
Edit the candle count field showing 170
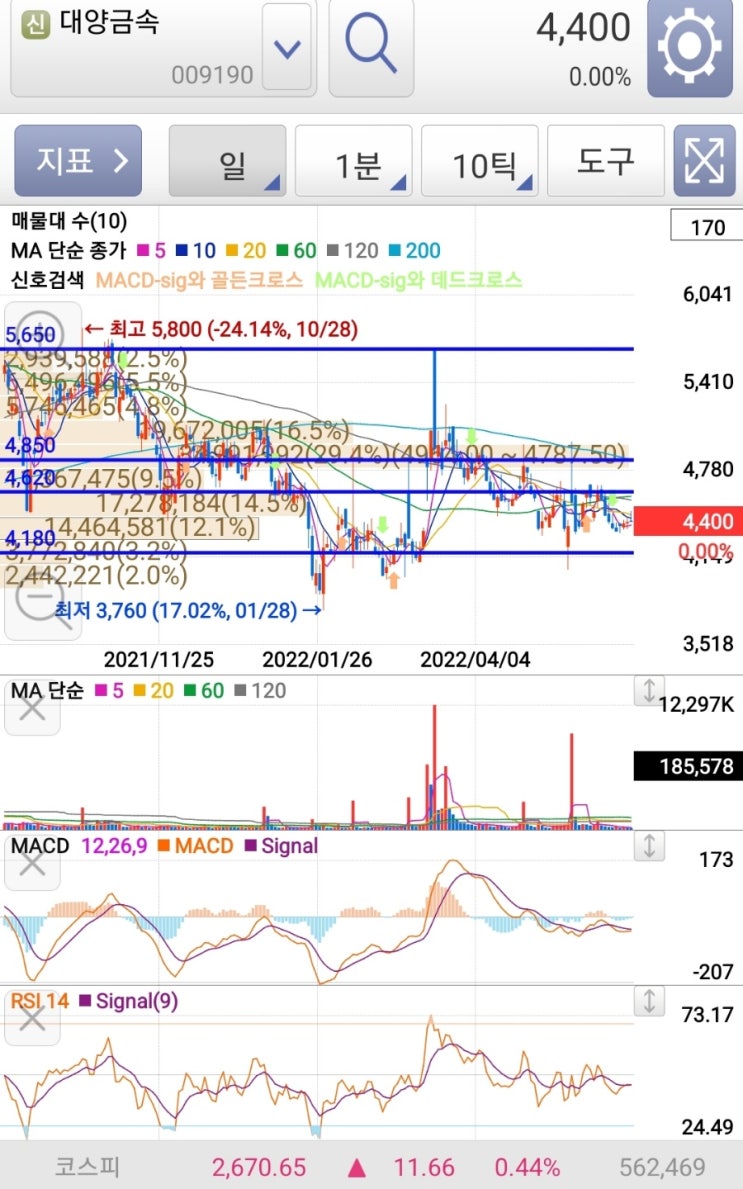707,227
